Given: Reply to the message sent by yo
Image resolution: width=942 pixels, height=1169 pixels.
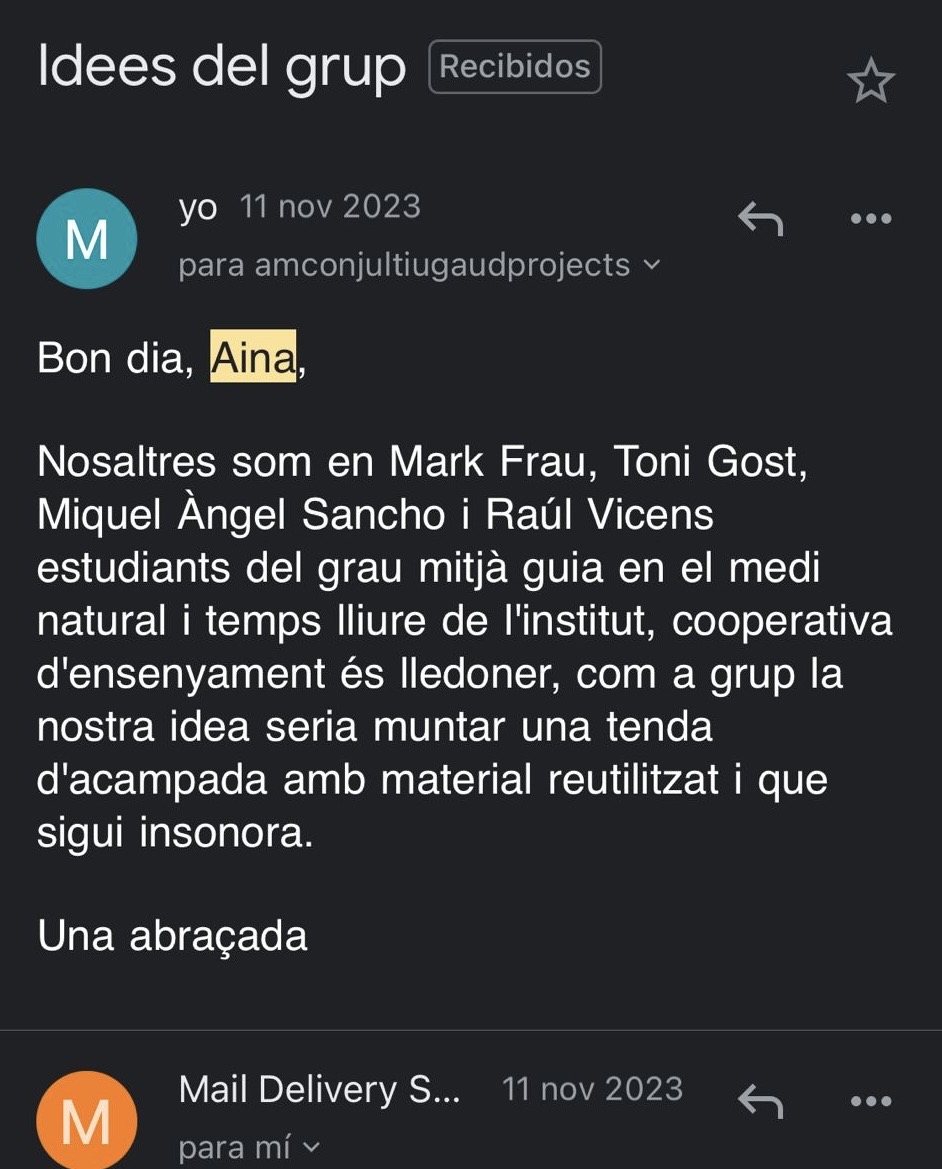Looking at the screenshot, I should 760,217.
